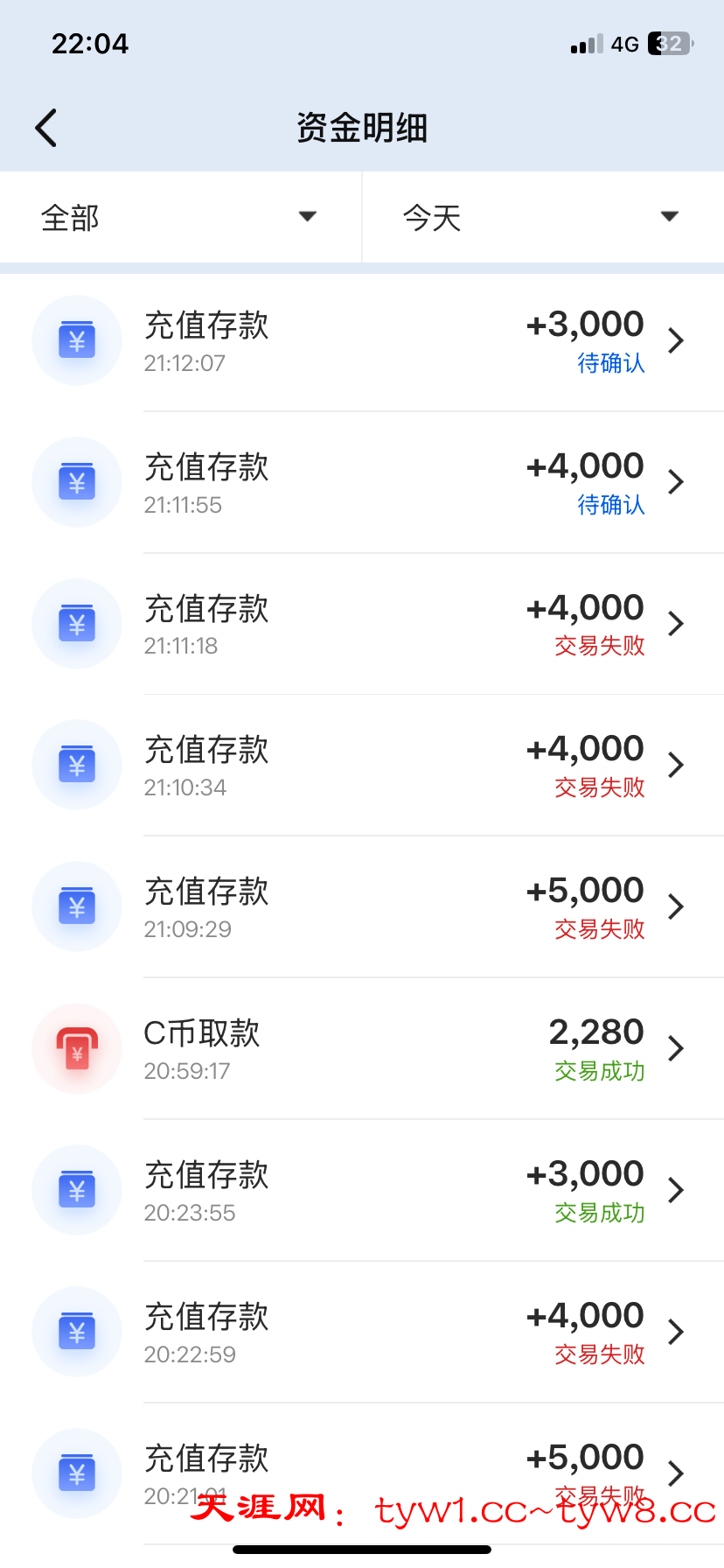Open the C币取款 2,280 withdrawal record
This screenshot has height=1568, width=724.
[x=362, y=1049]
